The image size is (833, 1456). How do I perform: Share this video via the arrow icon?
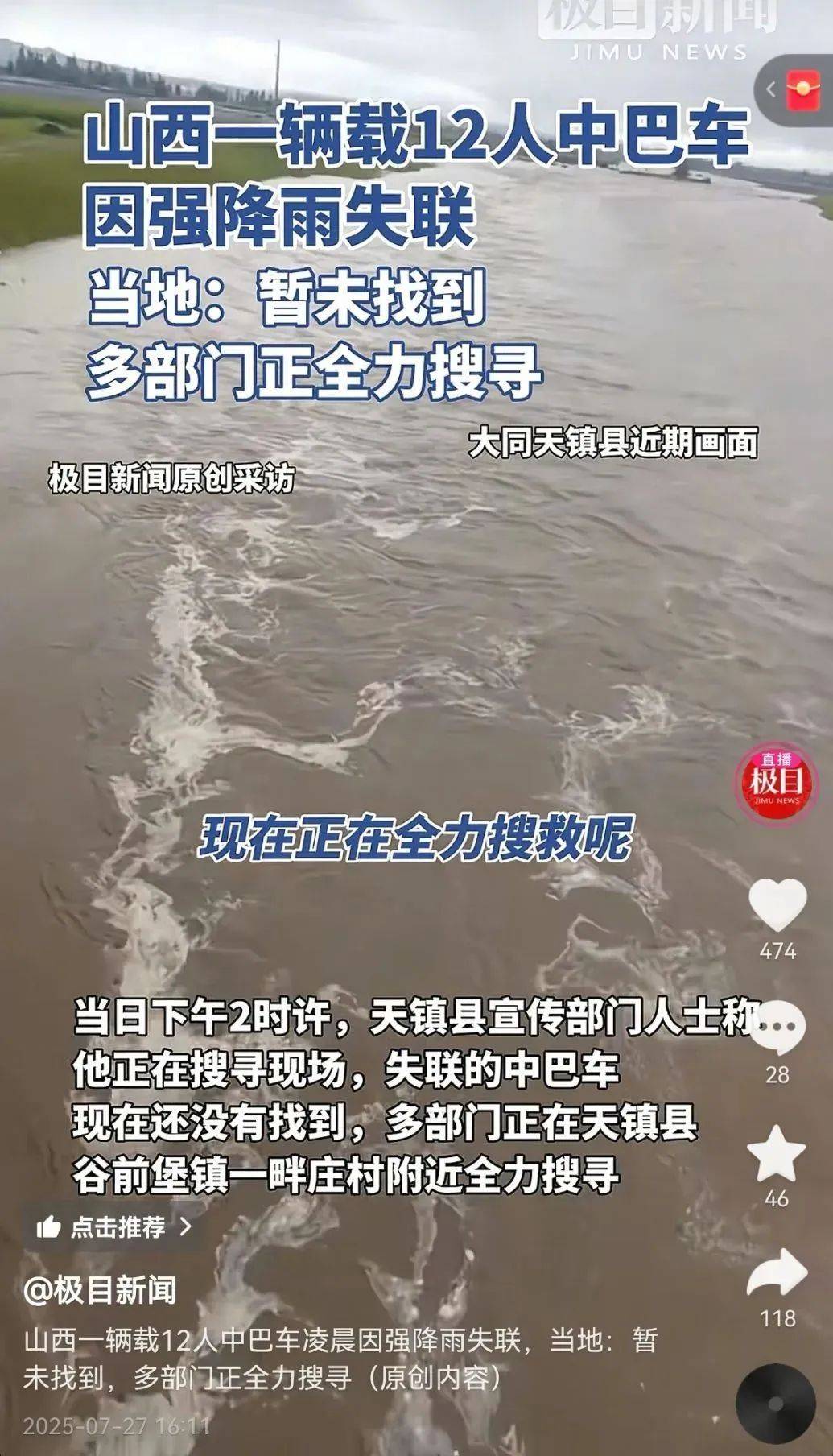point(777,1274)
